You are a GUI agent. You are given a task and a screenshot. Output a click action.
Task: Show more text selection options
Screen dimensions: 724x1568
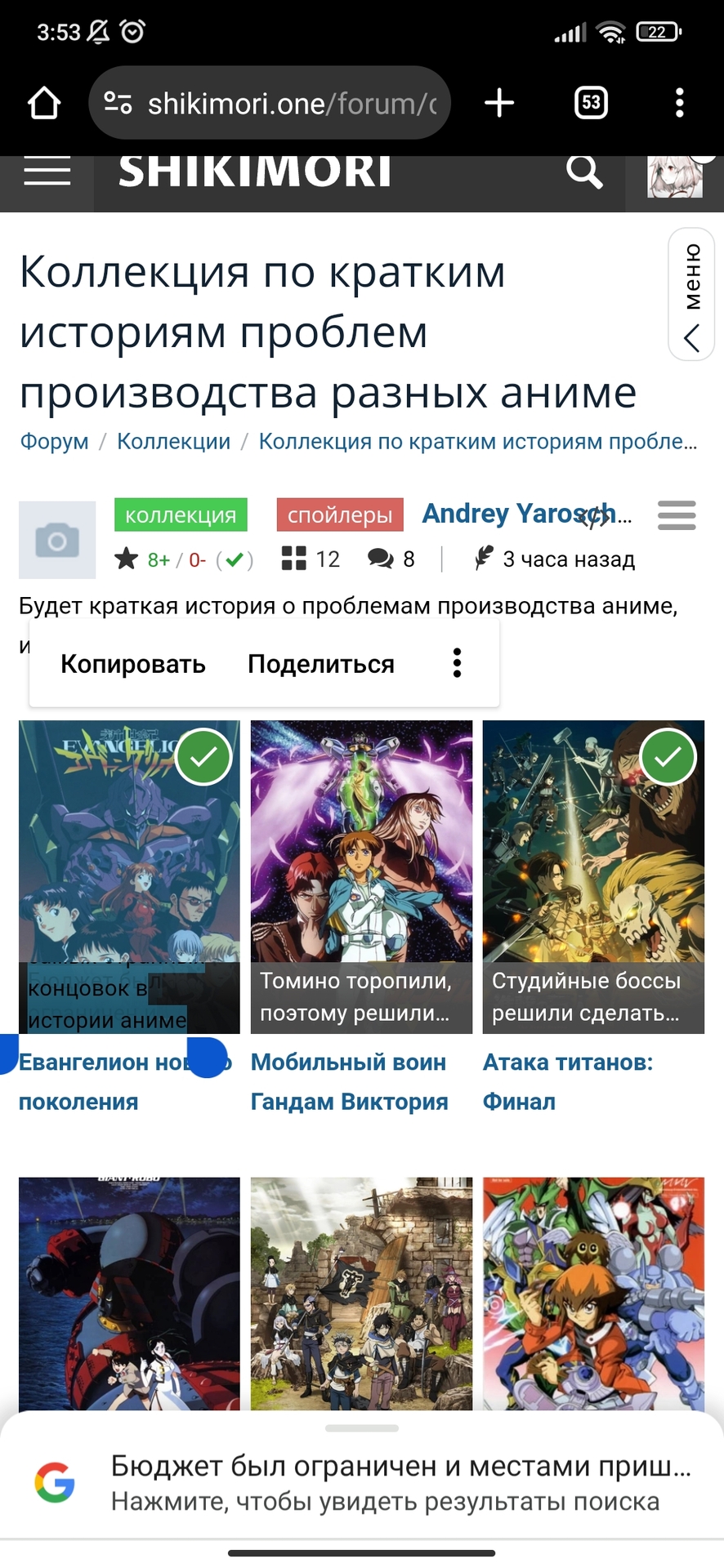(x=458, y=663)
